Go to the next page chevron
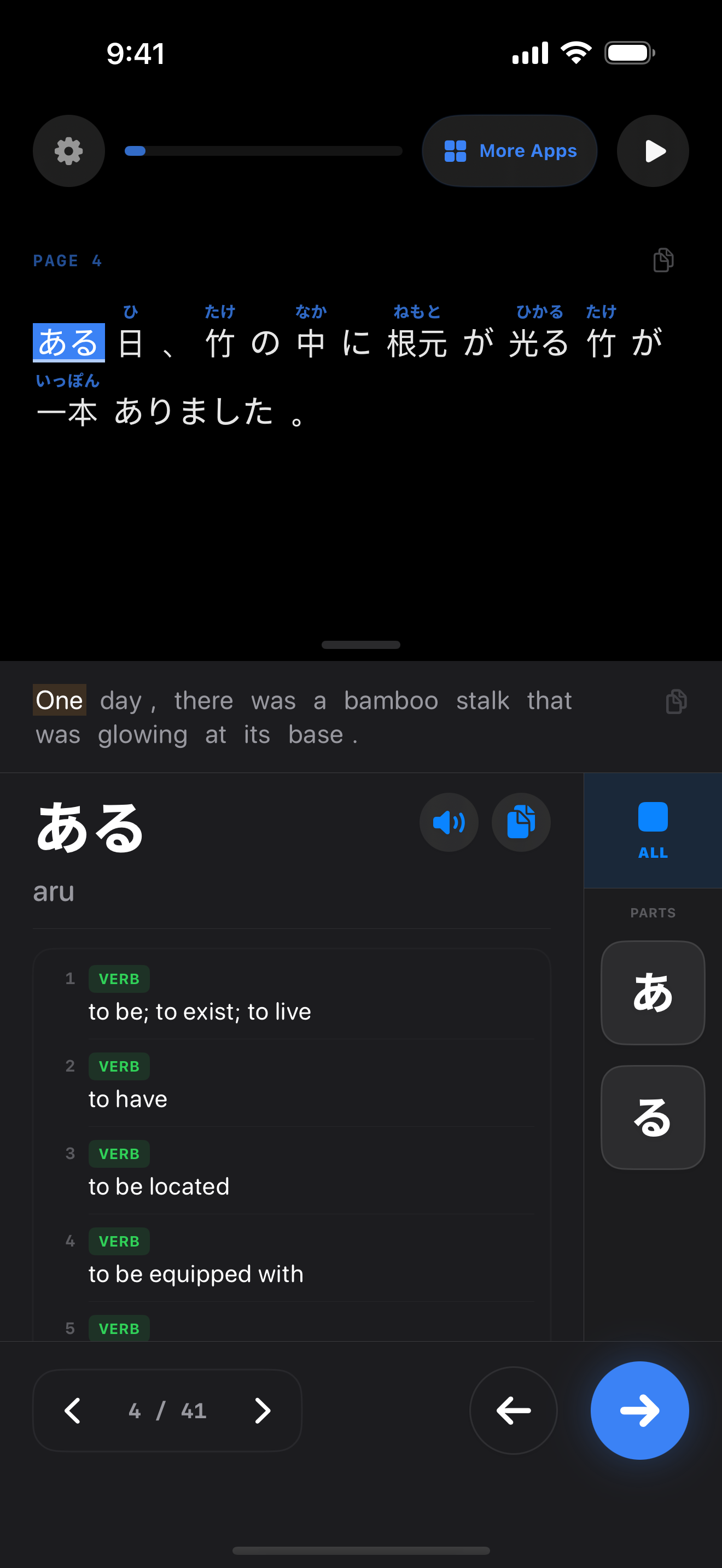Screen dimensions: 722x1568 263,1411
